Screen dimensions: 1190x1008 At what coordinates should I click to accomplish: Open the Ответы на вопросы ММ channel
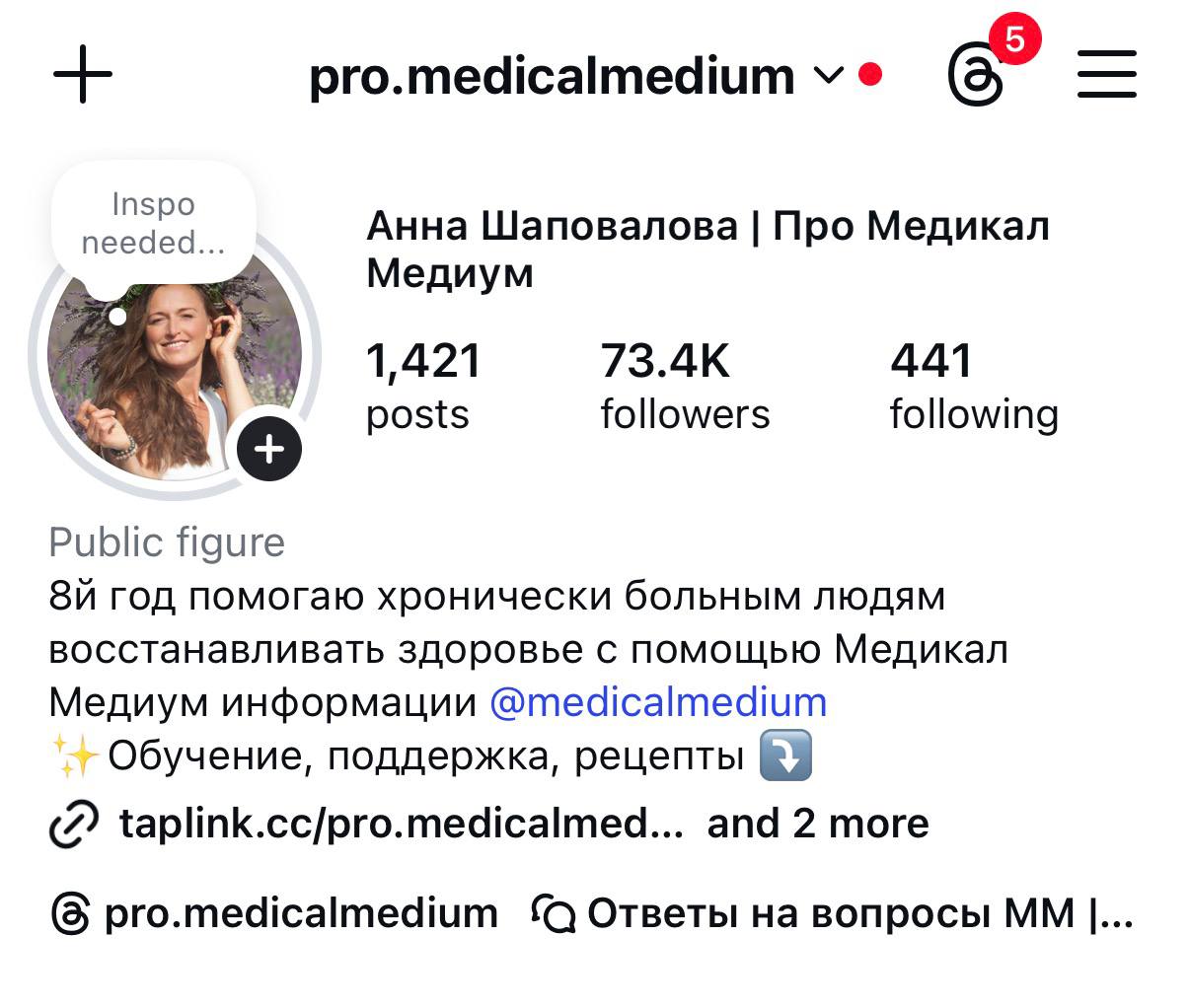832,913
